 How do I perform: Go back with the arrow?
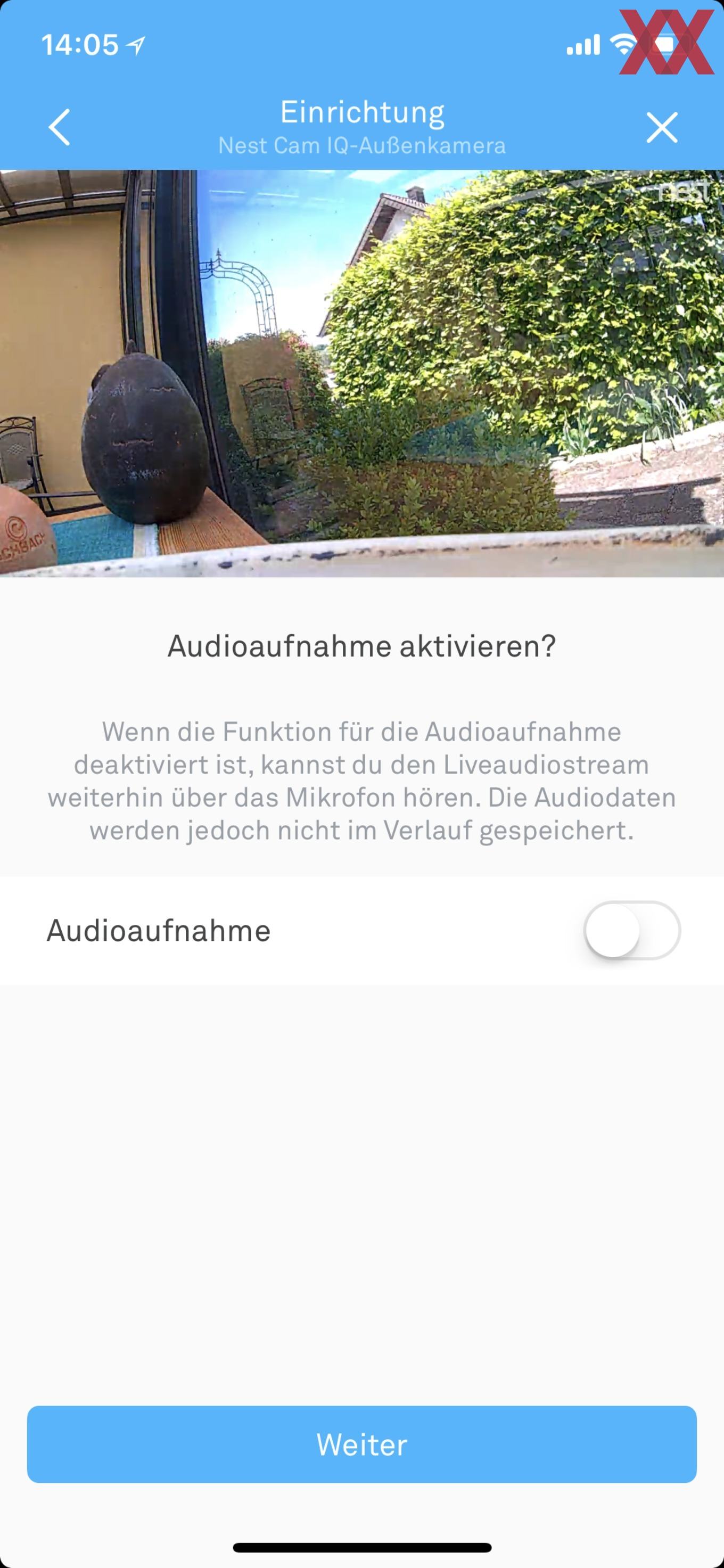[60, 127]
